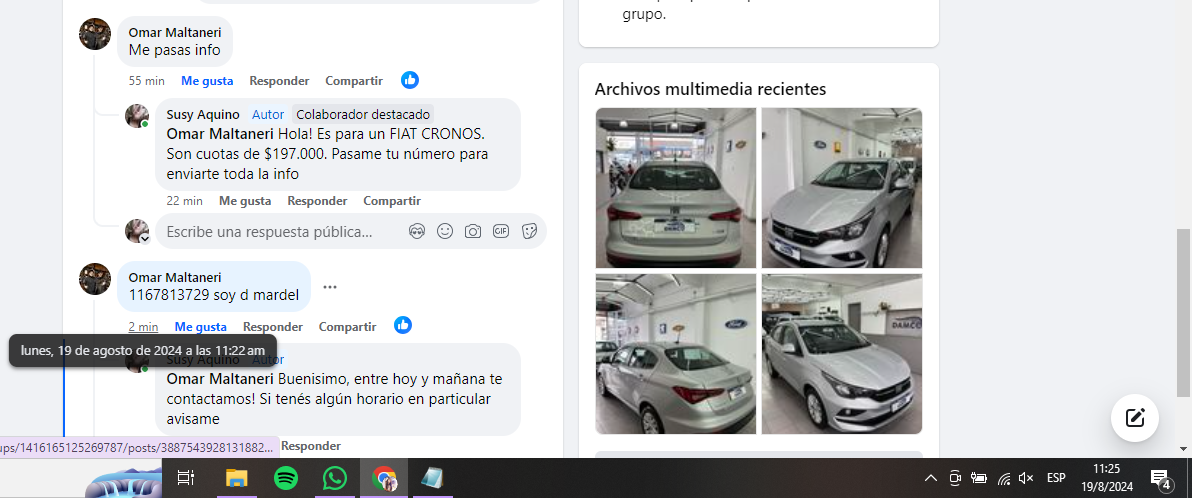This screenshot has width=1192, height=498.
Task: Like Omar's '1167813729 soy d mardel' comment
Action: pyautogui.click(x=200, y=327)
